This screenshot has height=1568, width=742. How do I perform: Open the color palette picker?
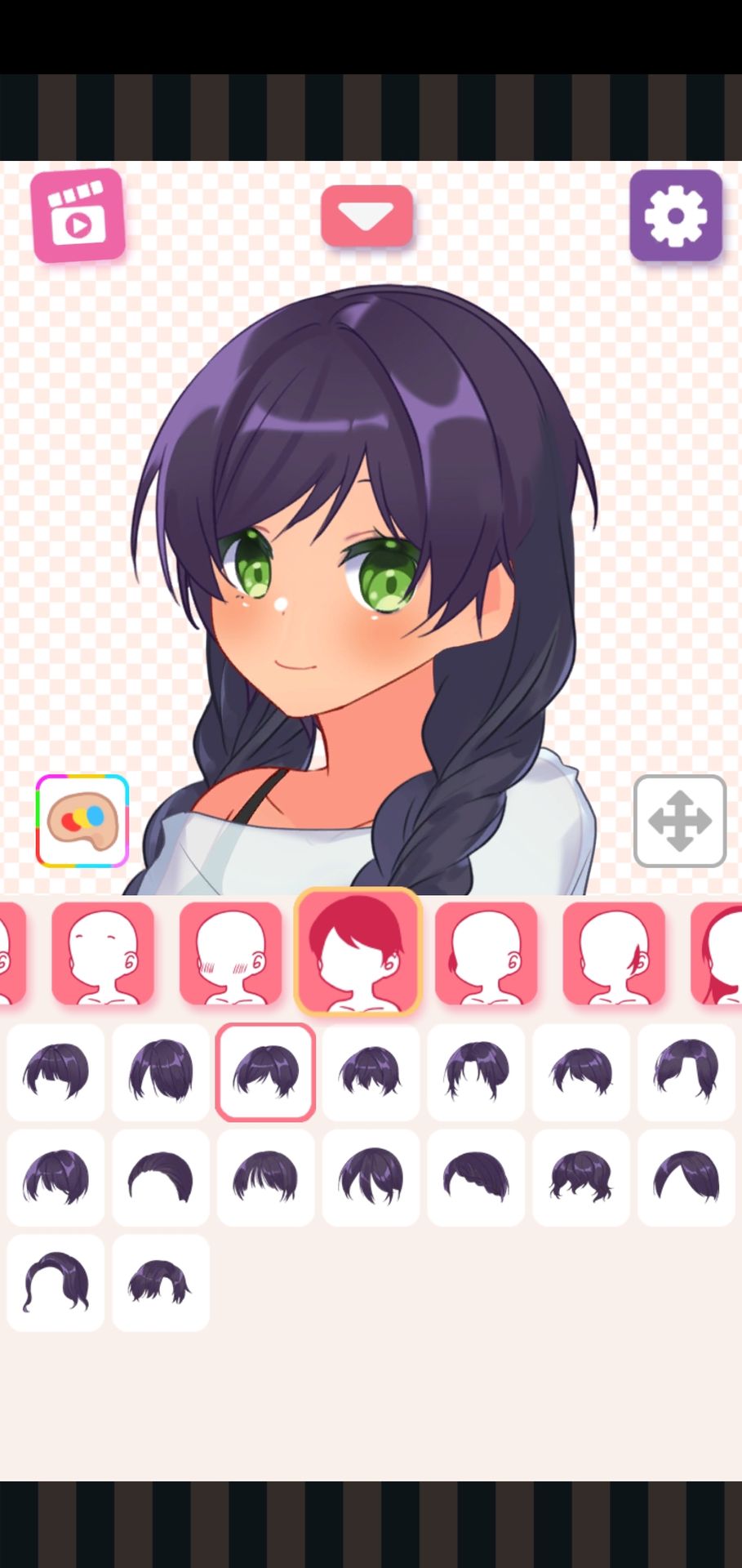tap(82, 821)
